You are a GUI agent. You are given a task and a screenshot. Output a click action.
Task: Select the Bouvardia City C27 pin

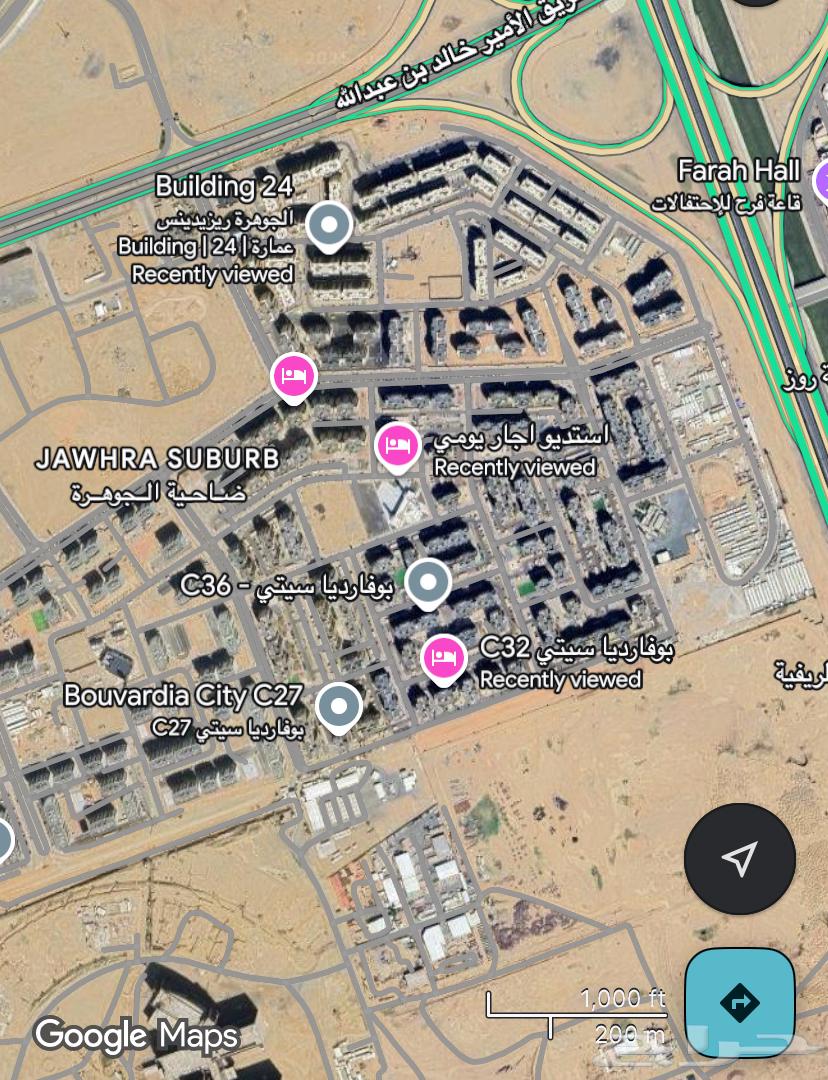point(339,707)
